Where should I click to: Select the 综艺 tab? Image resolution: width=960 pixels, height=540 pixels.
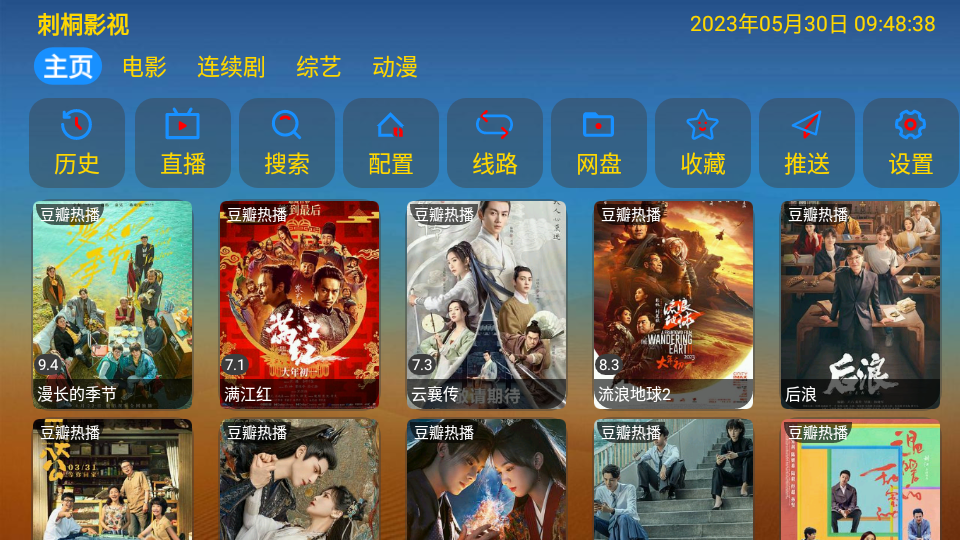[319, 67]
